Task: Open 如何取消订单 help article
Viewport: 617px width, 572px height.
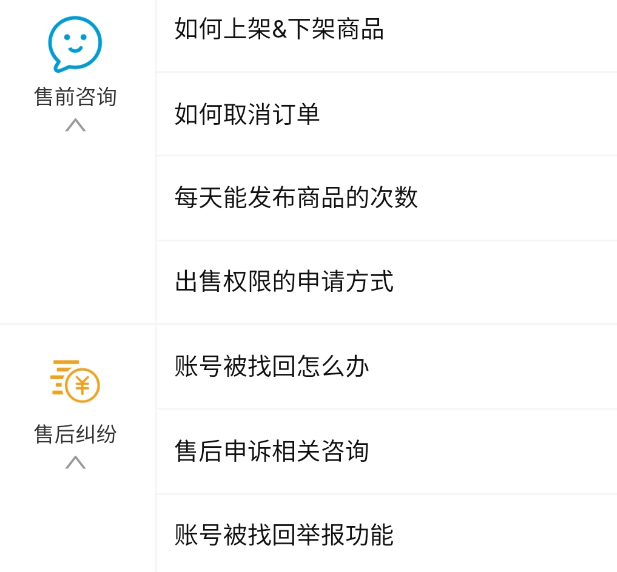Action: (x=247, y=114)
